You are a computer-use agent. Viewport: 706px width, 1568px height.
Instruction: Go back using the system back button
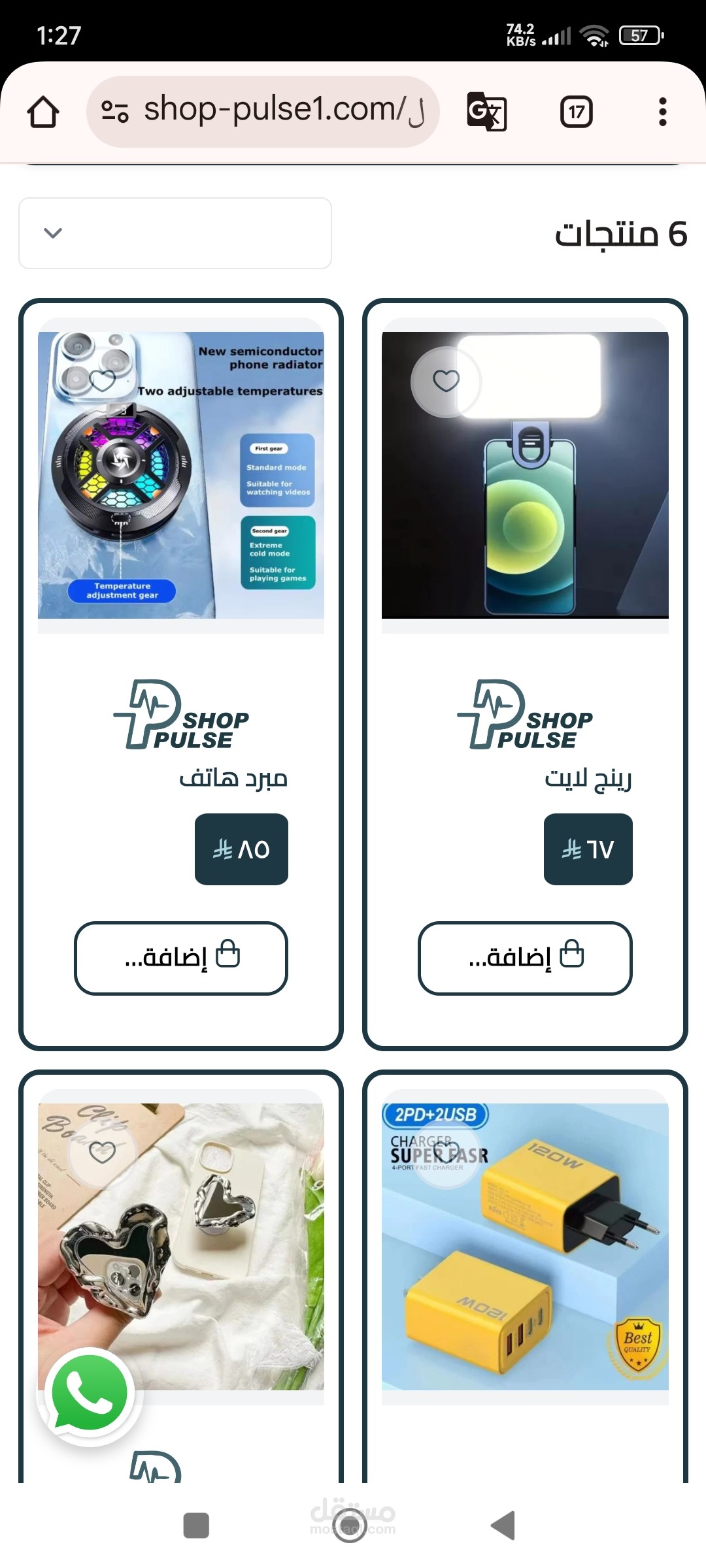pos(503,1526)
